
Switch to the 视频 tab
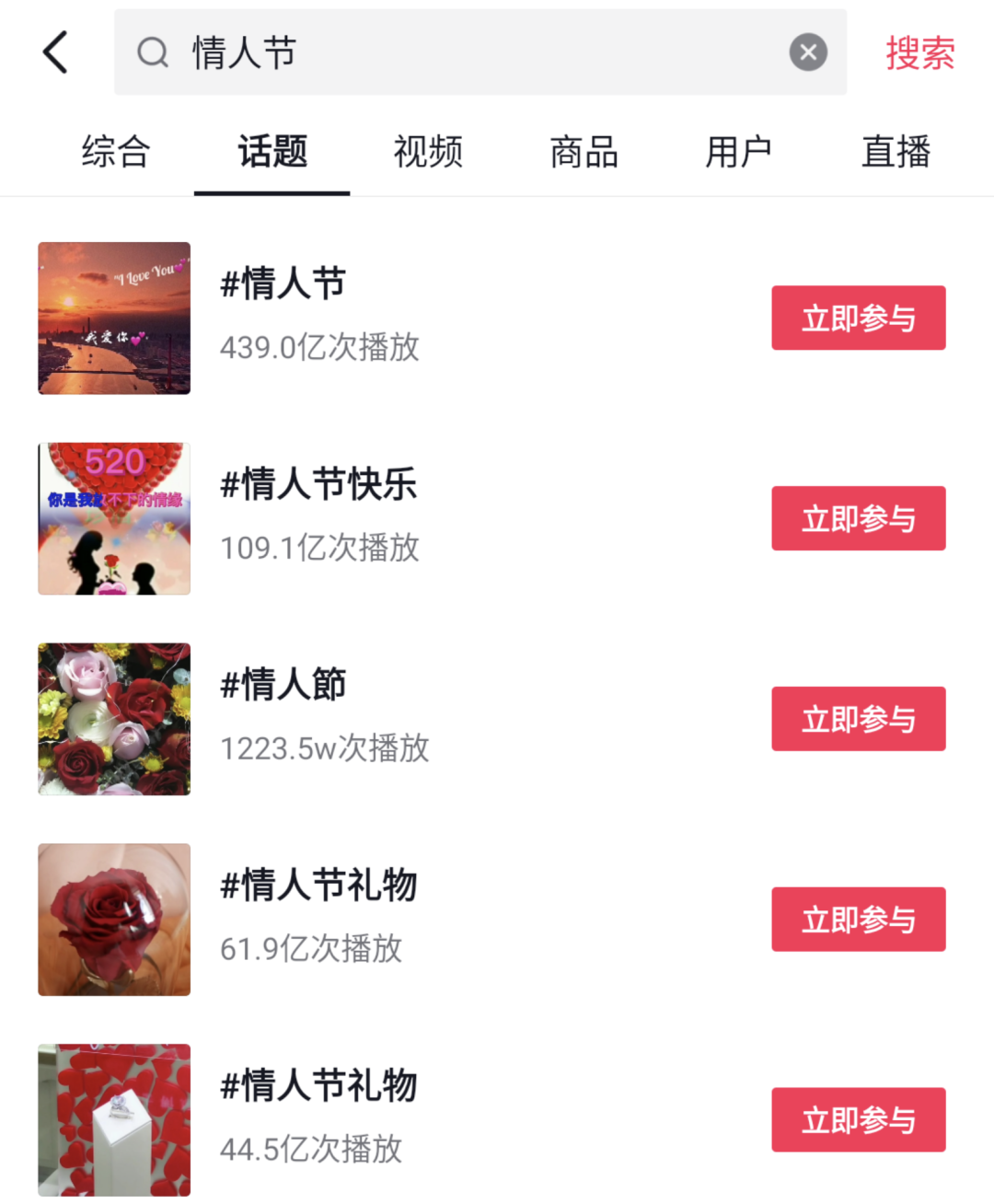pos(428,152)
